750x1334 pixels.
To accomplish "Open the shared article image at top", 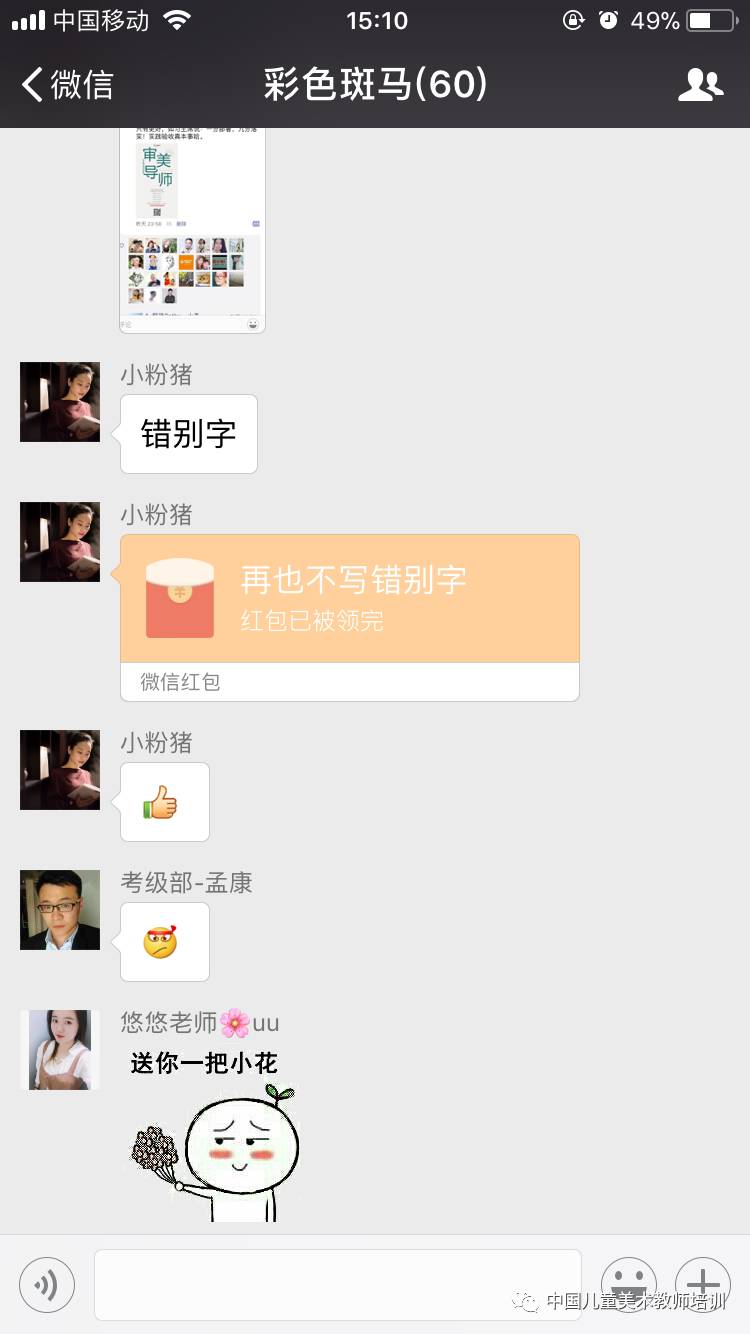I will tap(192, 228).
